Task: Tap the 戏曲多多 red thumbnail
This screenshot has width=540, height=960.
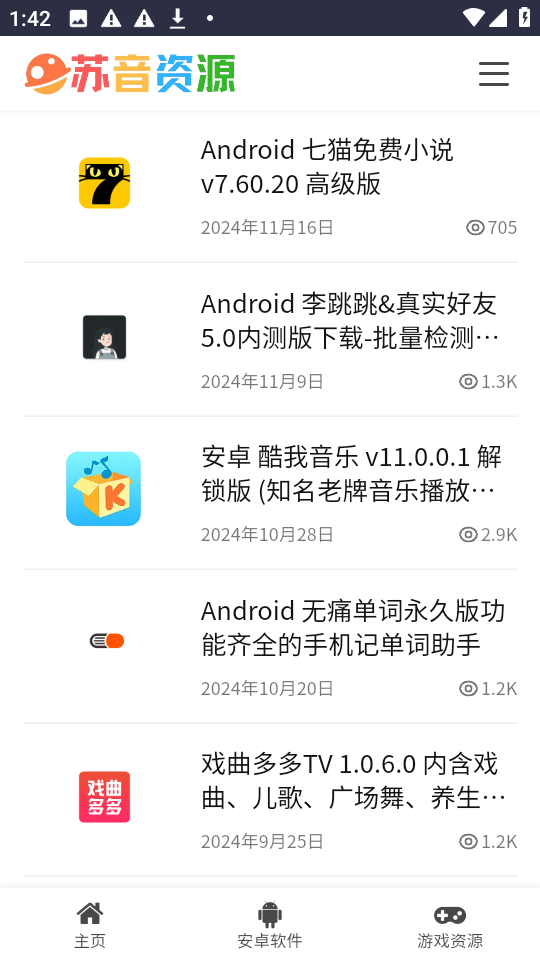Action: [104, 797]
